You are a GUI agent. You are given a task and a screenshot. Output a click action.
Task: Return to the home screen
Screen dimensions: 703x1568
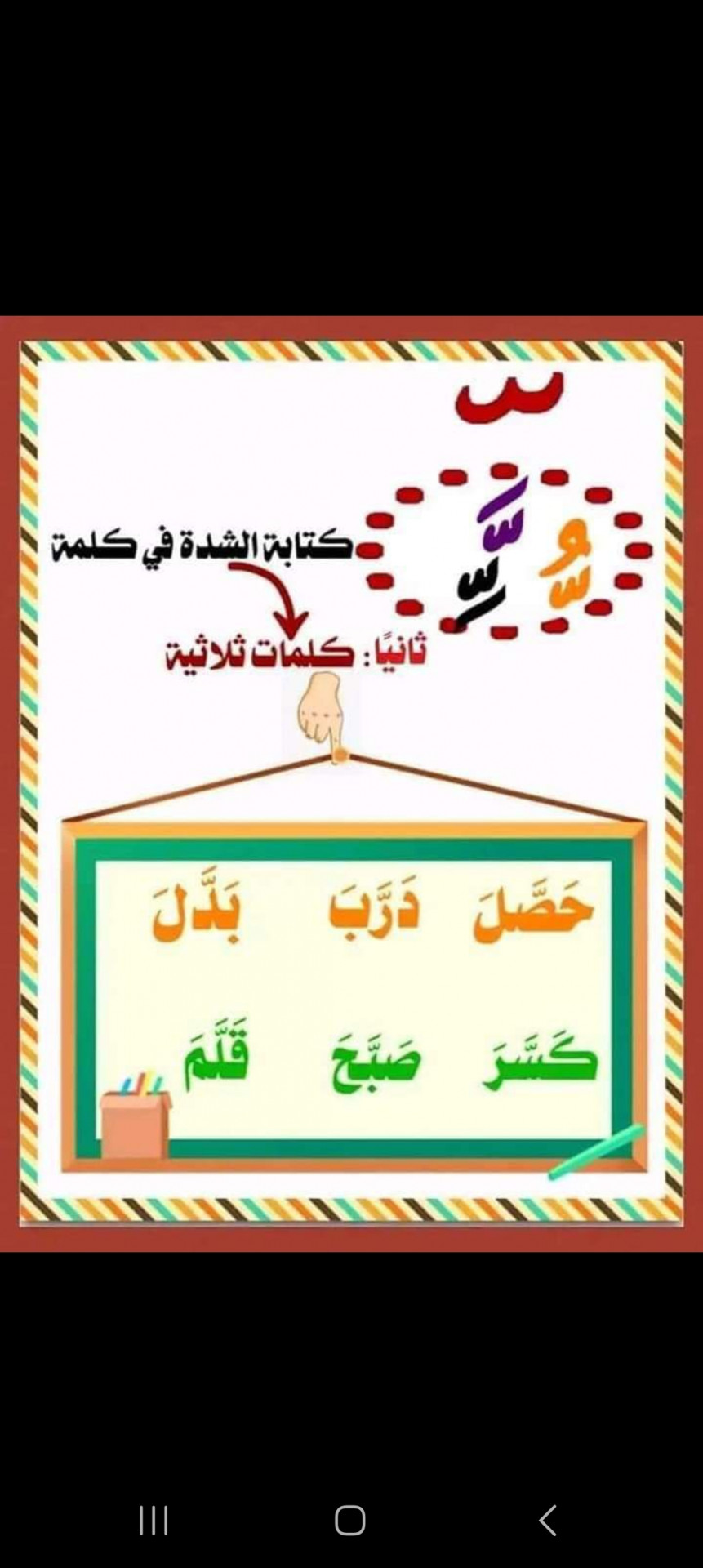tap(350, 1521)
